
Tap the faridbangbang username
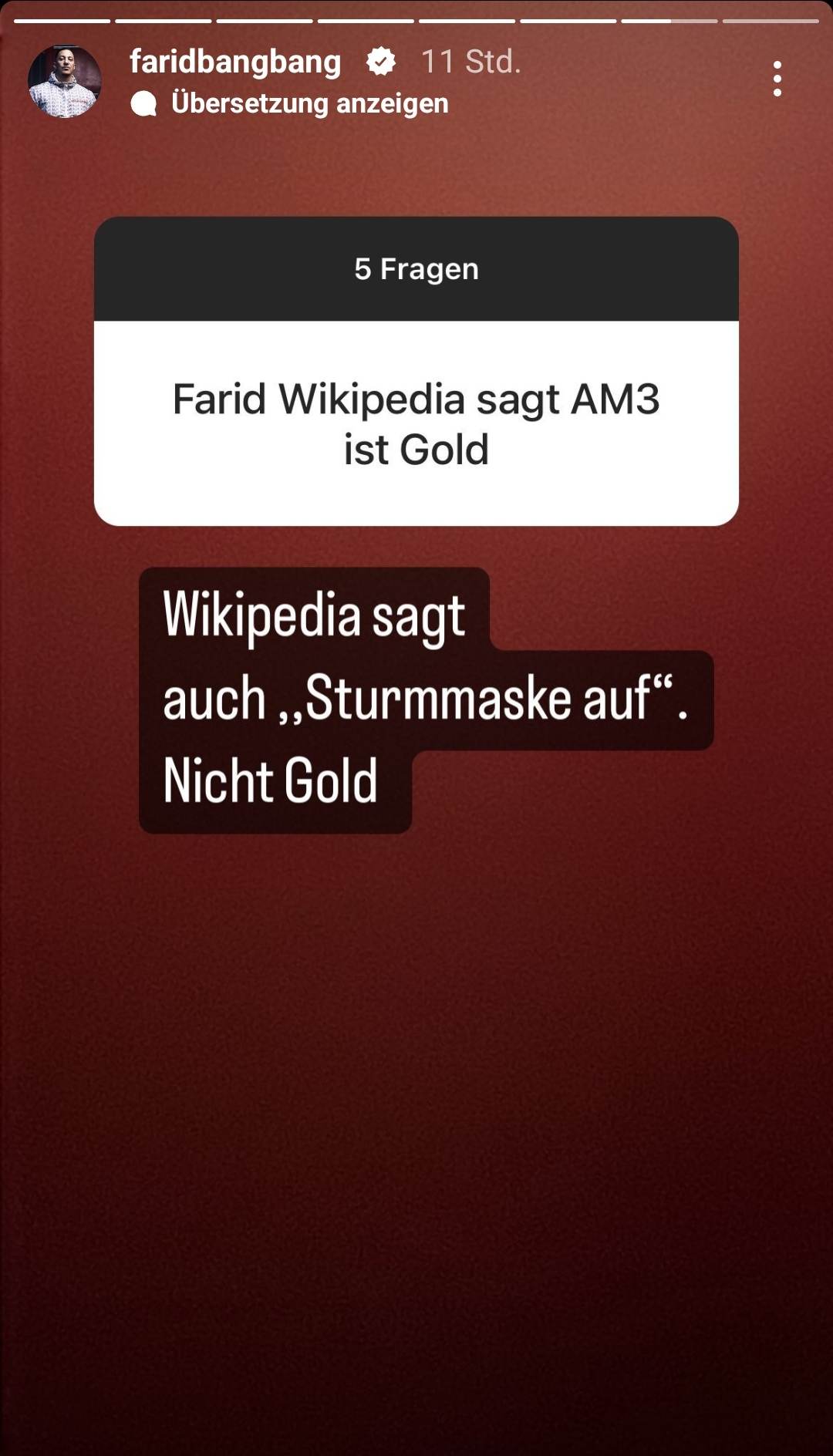(x=235, y=62)
